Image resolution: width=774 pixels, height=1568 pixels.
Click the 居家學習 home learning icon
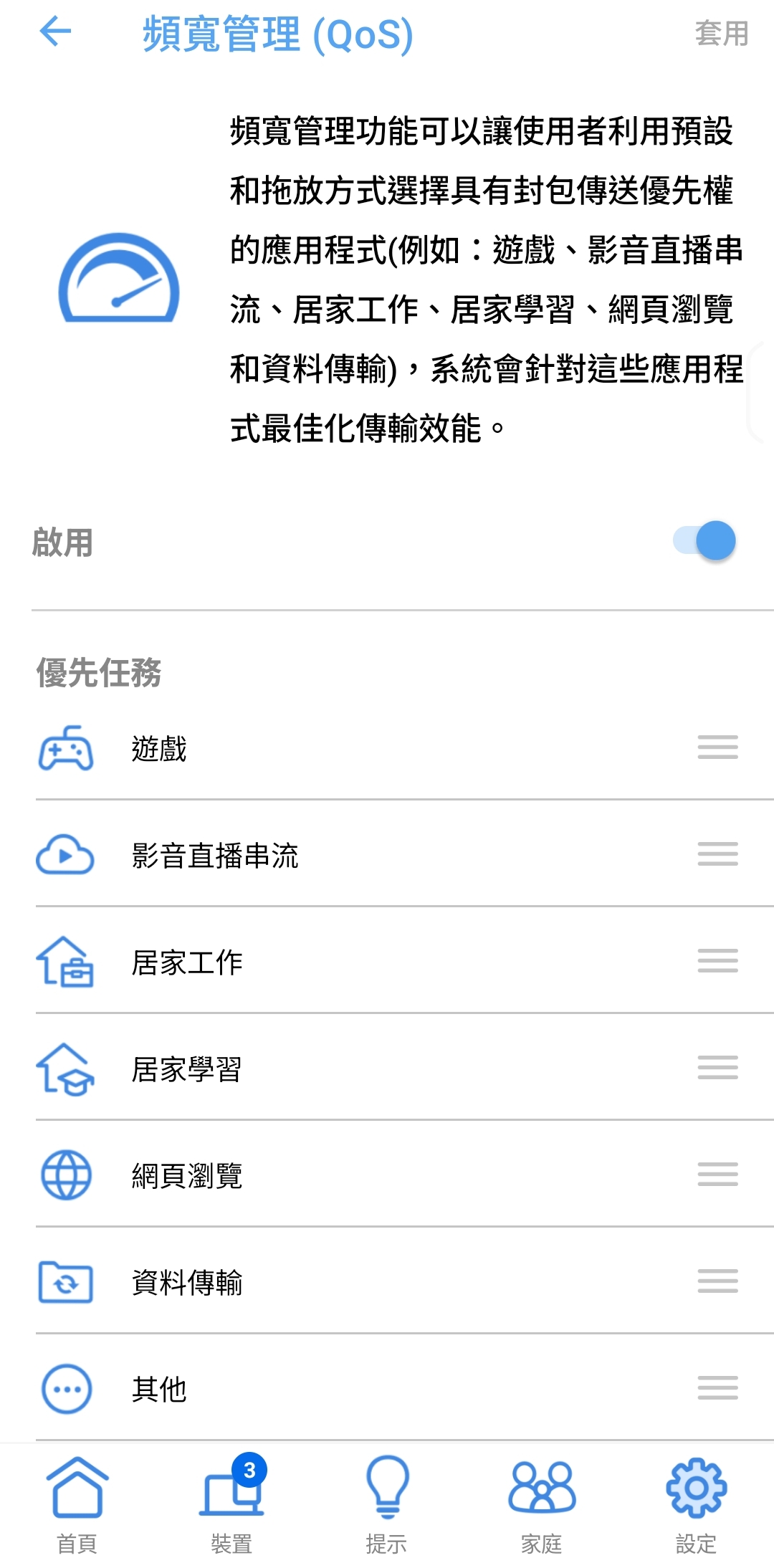click(x=64, y=1069)
